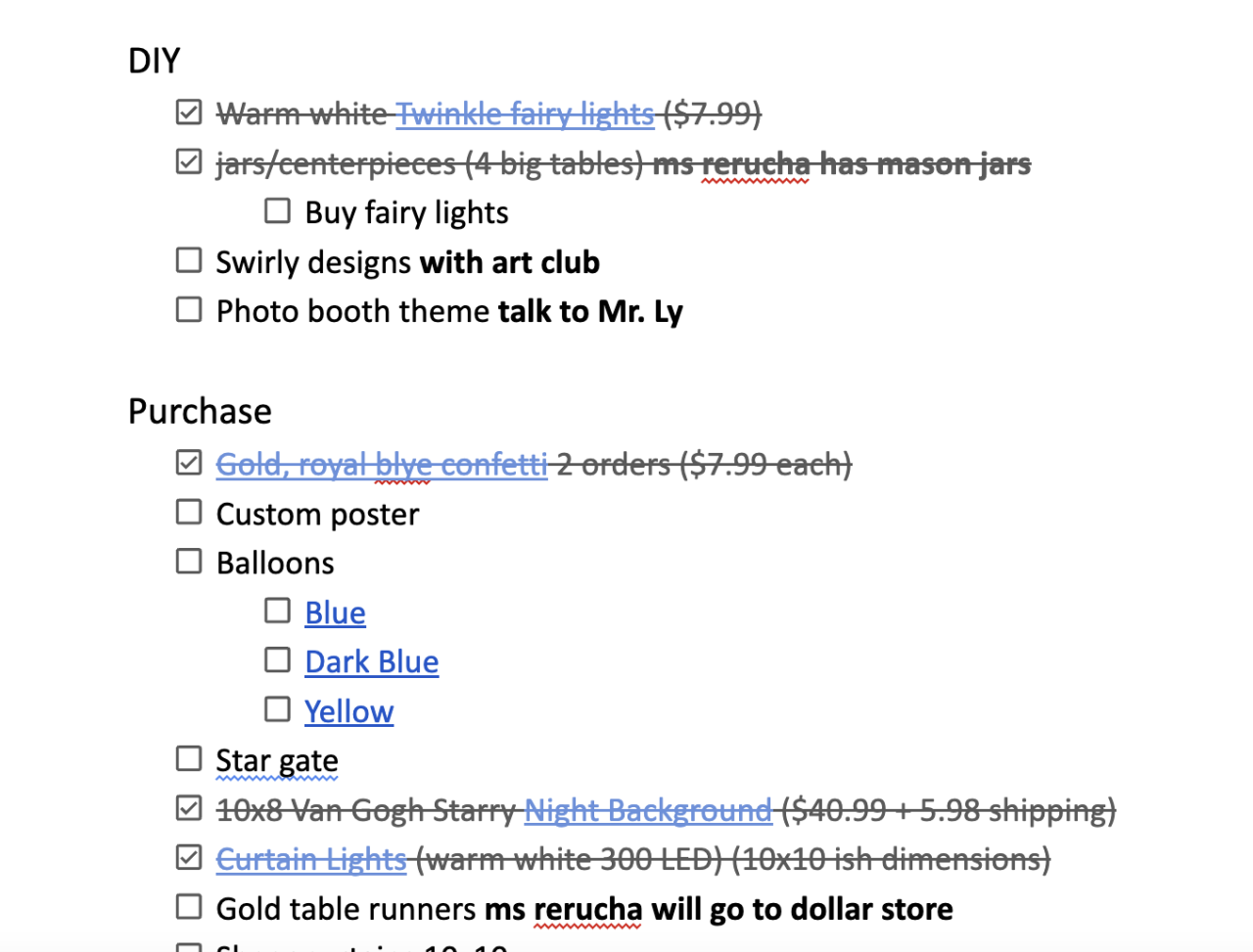The height and width of the screenshot is (952, 1253).
Task: Tick the checkbox beside Dark Blue
Action: click(278, 660)
